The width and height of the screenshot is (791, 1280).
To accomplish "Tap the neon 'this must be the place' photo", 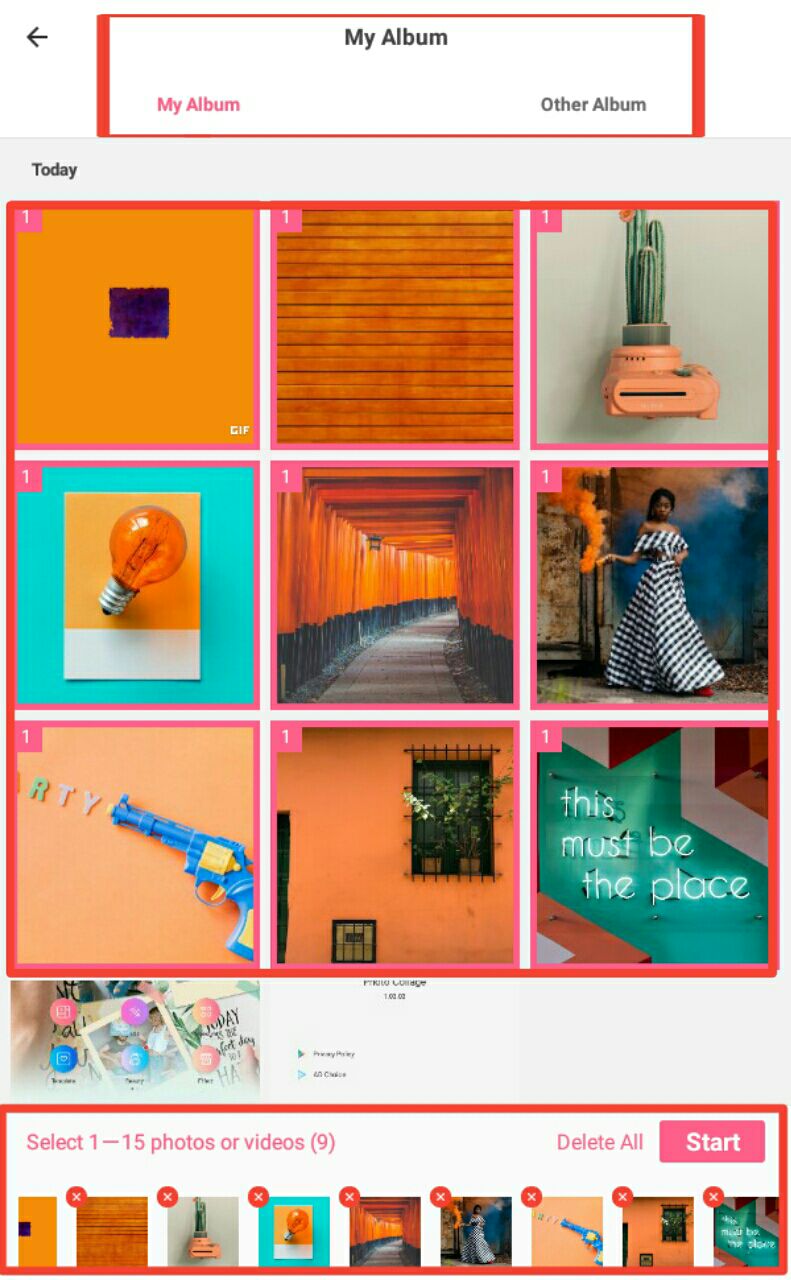I will pyautogui.click(x=653, y=845).
